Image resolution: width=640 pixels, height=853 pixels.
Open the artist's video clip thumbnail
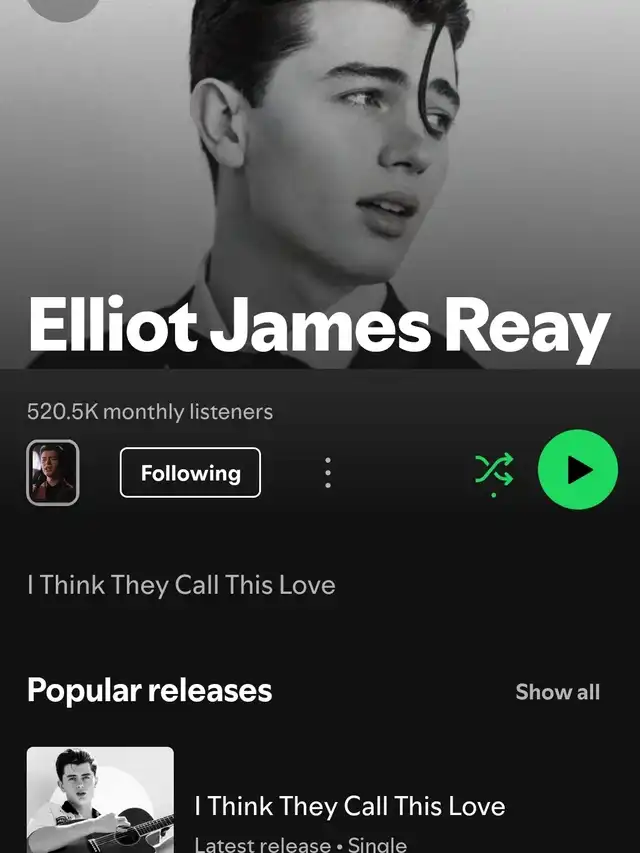52,472
